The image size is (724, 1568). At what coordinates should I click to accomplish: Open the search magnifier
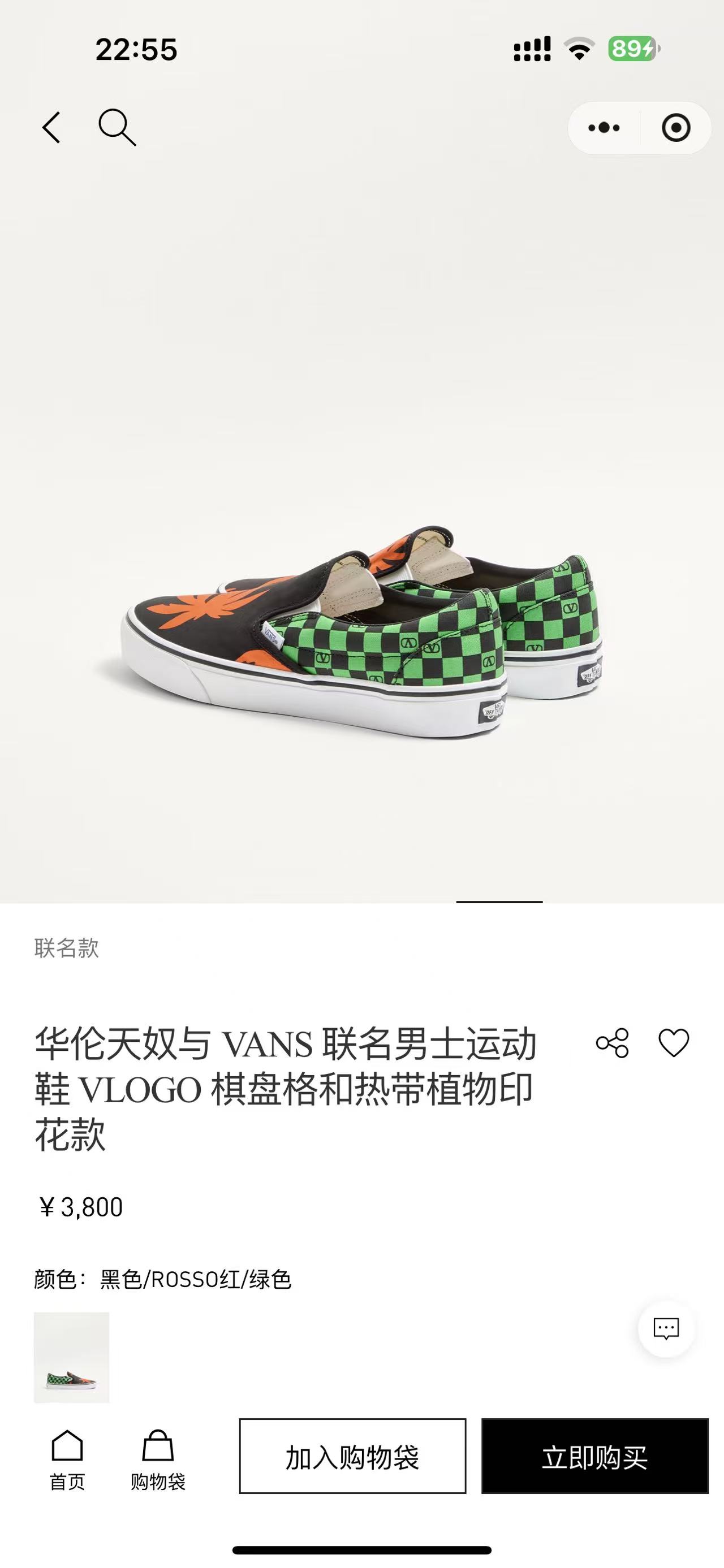tap(117, 127)
